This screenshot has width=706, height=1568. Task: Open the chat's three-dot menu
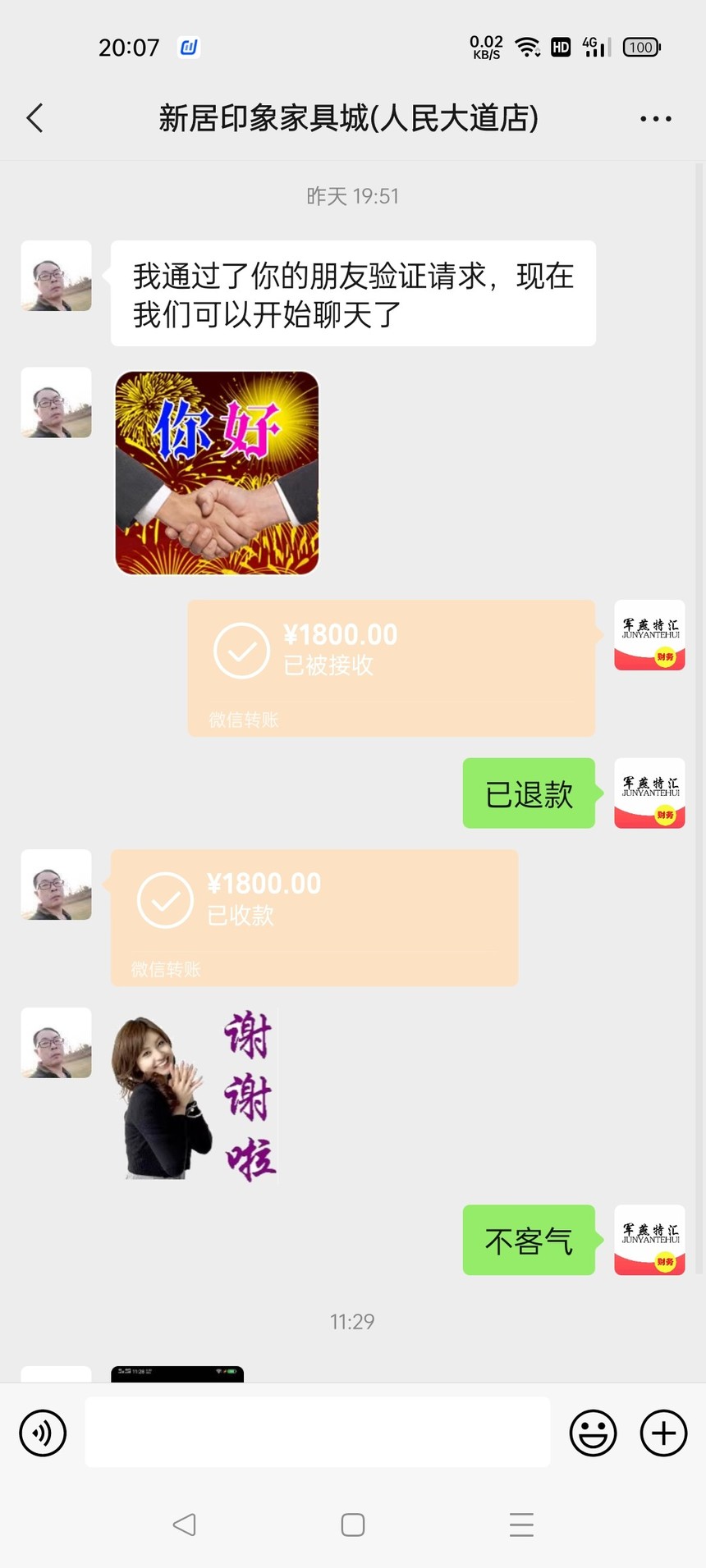[655, 119]
